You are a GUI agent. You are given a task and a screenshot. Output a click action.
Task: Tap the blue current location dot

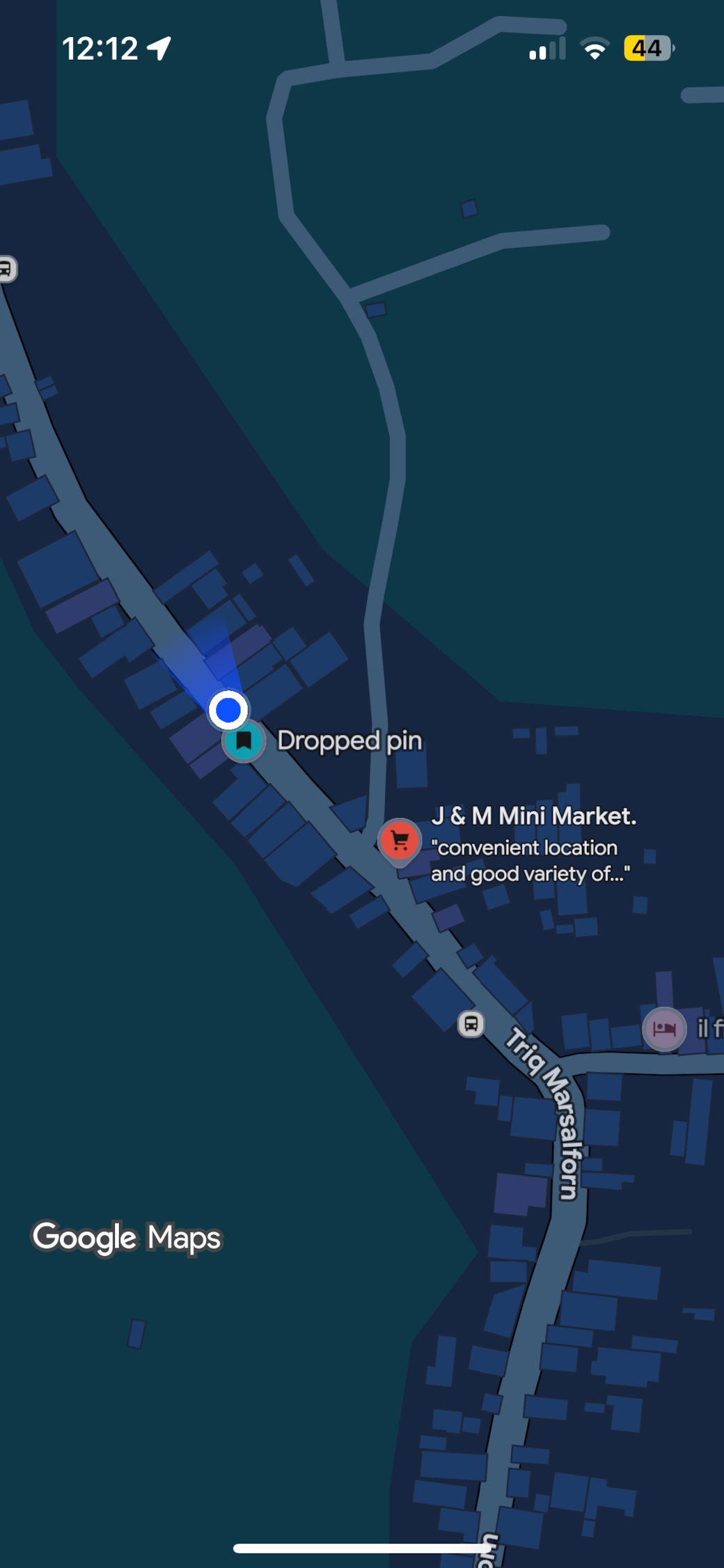point(228,710)
